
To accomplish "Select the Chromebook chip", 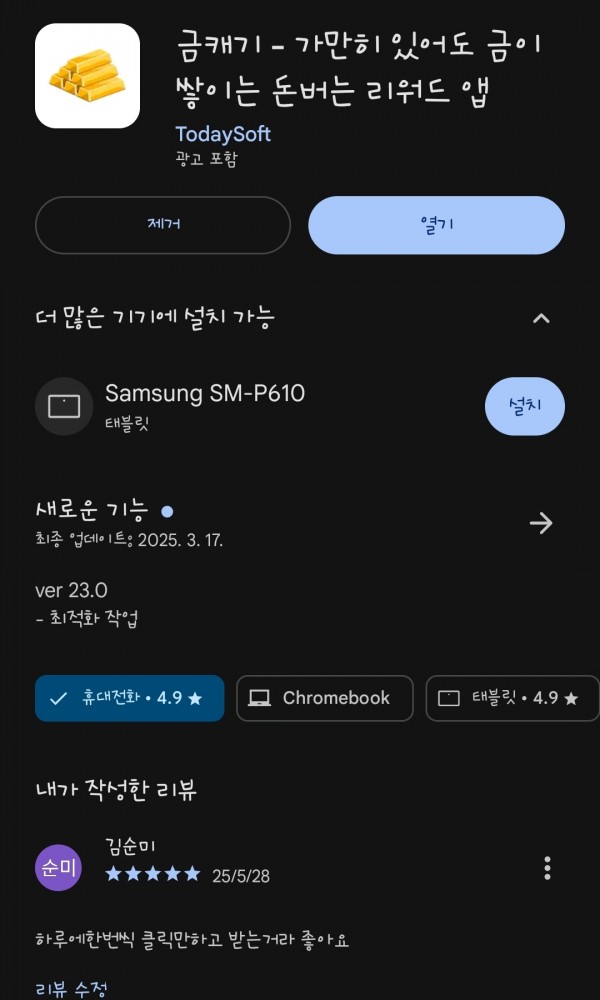I will (x=325, y=698).
